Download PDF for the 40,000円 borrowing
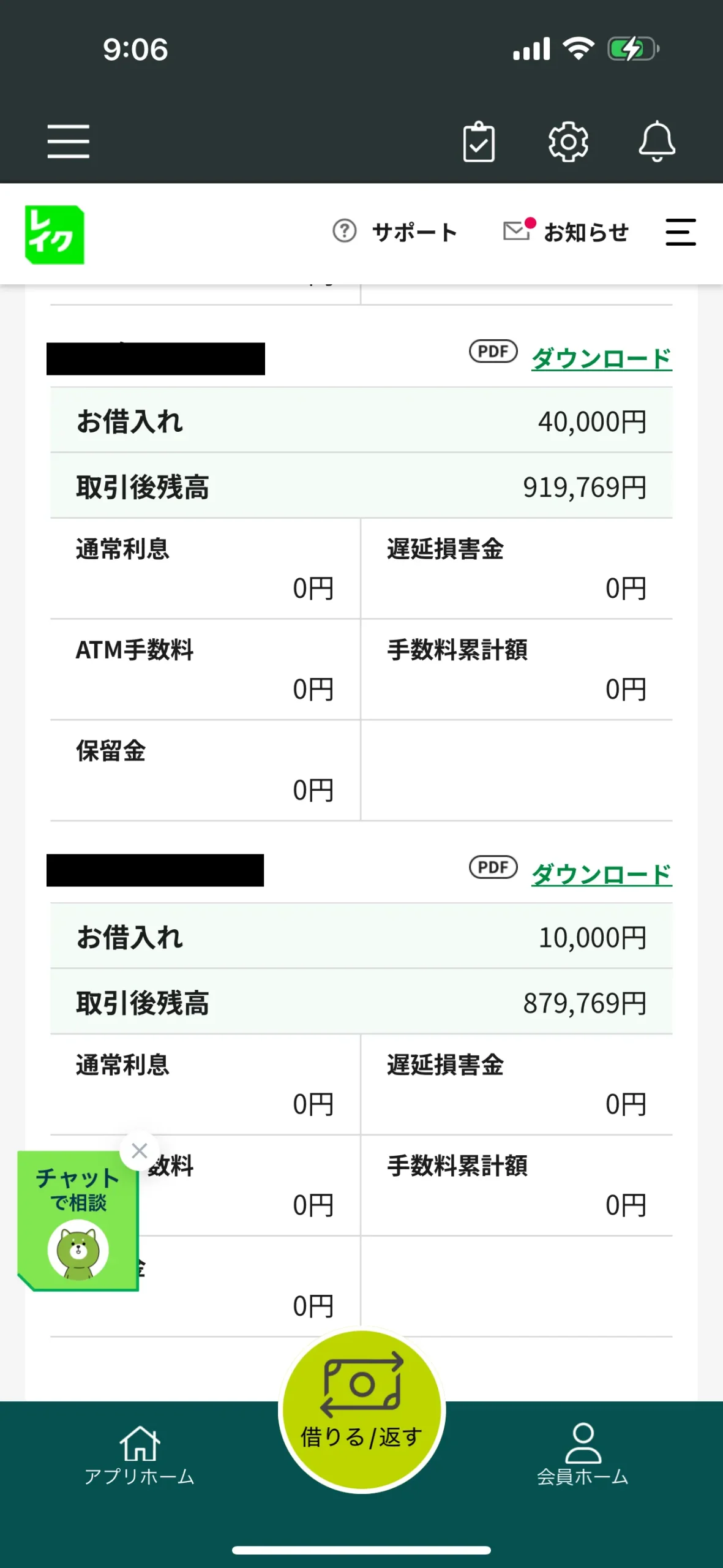 click(x=601, y=358)
